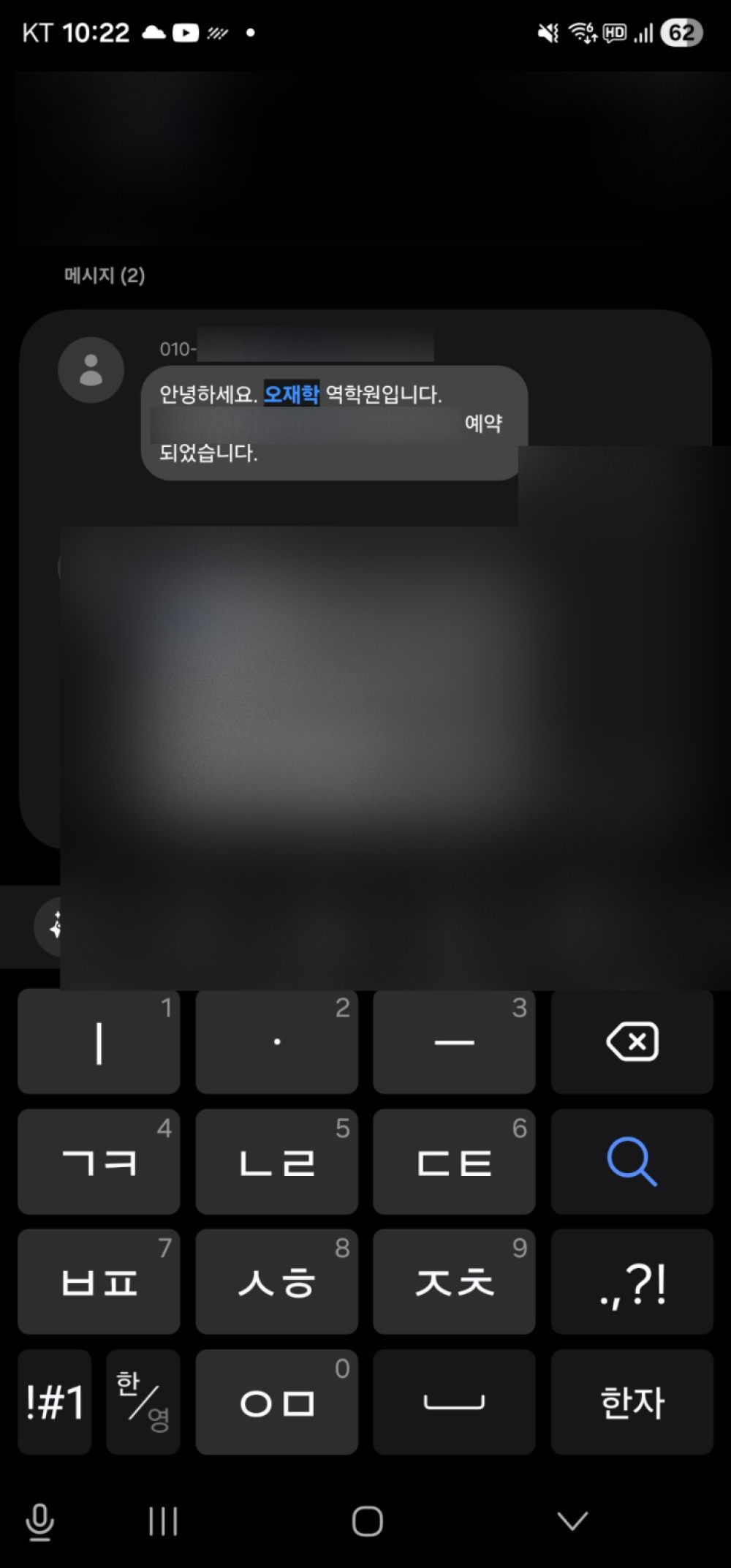Type the ㄱㅋ key
Screen dimensions: 731x1568
pyautogui.click(x=99, y=1161)
